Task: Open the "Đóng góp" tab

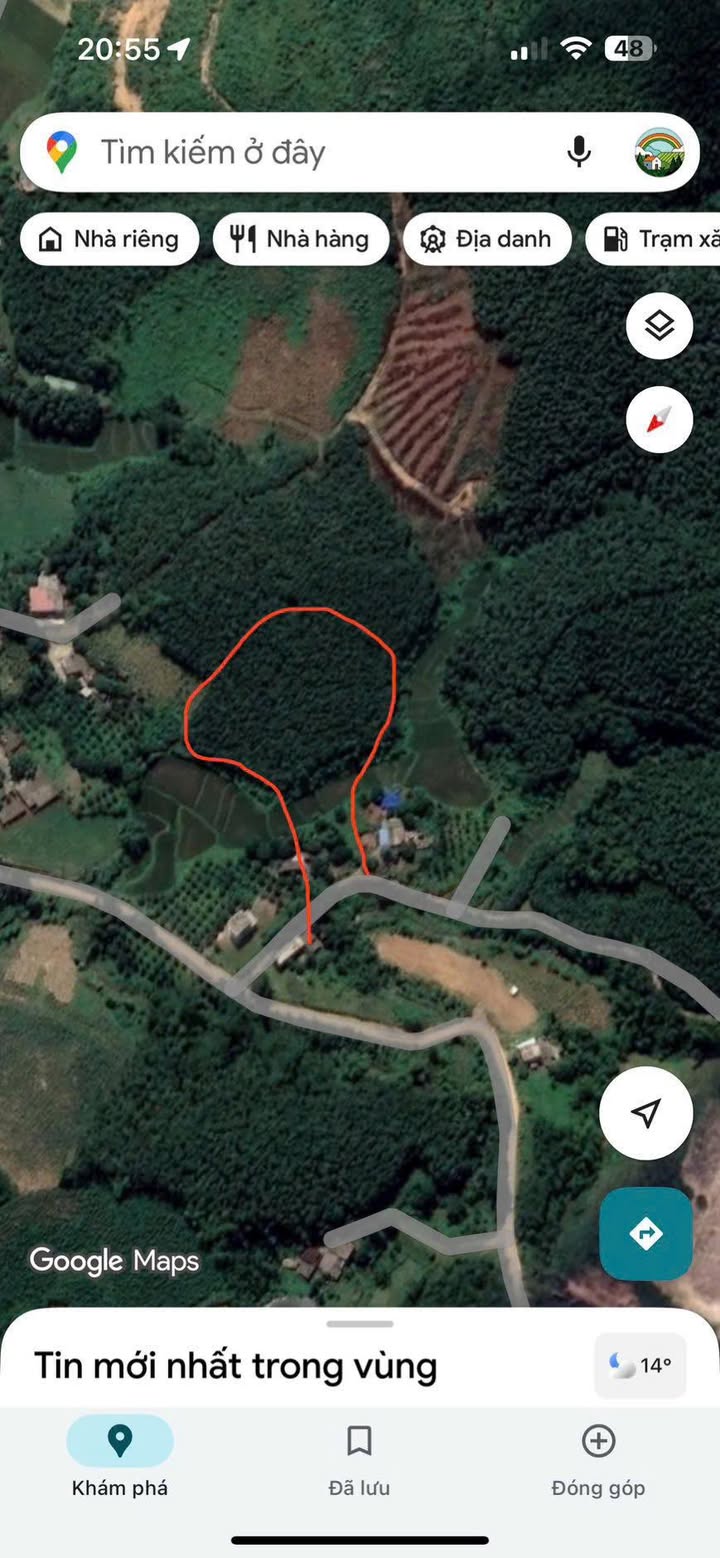Action: 598,1460
